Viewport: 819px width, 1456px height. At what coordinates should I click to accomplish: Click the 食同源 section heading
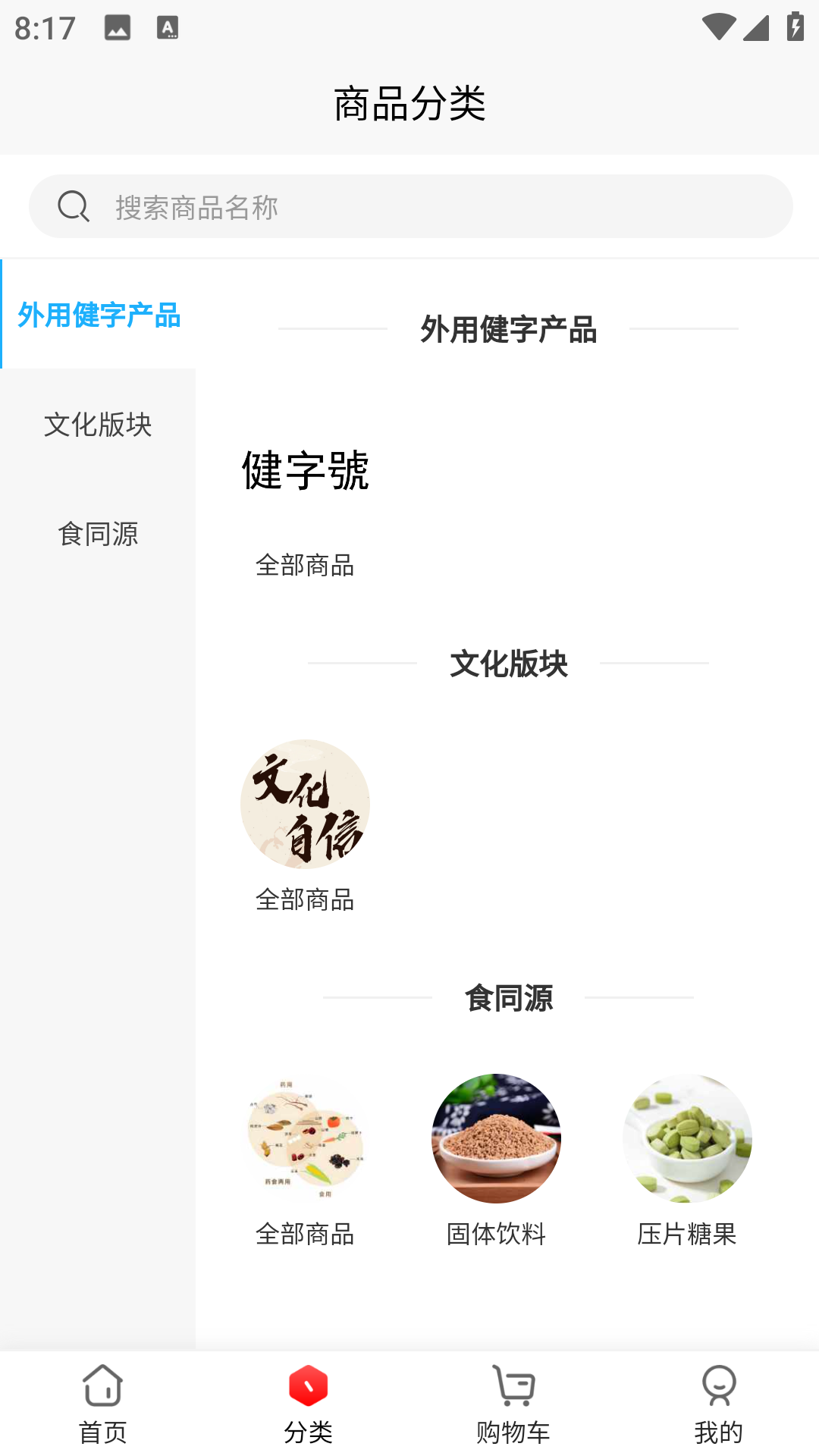pos(509,999)
